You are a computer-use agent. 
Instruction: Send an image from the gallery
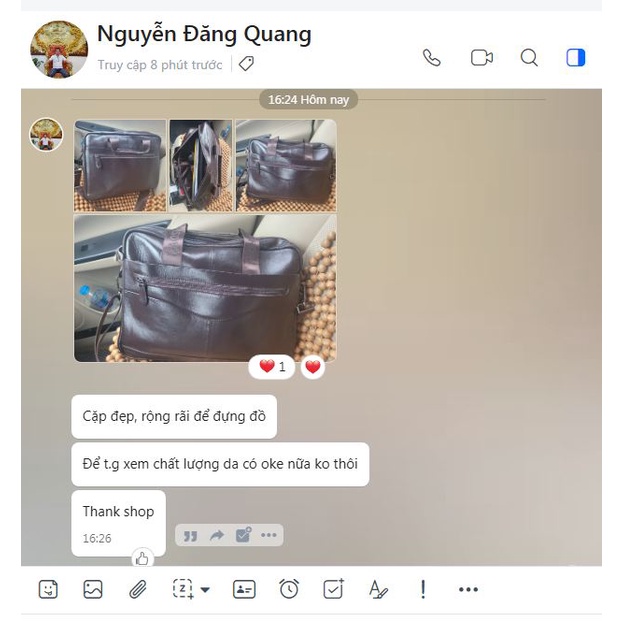point(93,589)
